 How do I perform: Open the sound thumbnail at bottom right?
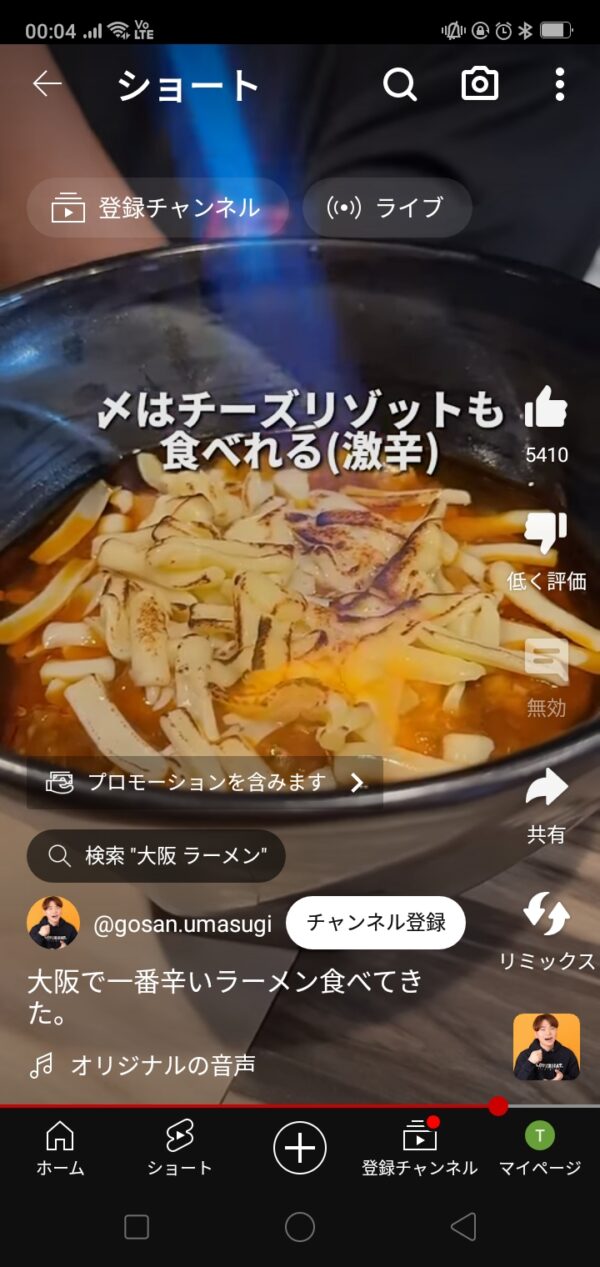click(x=546, y=1047)
